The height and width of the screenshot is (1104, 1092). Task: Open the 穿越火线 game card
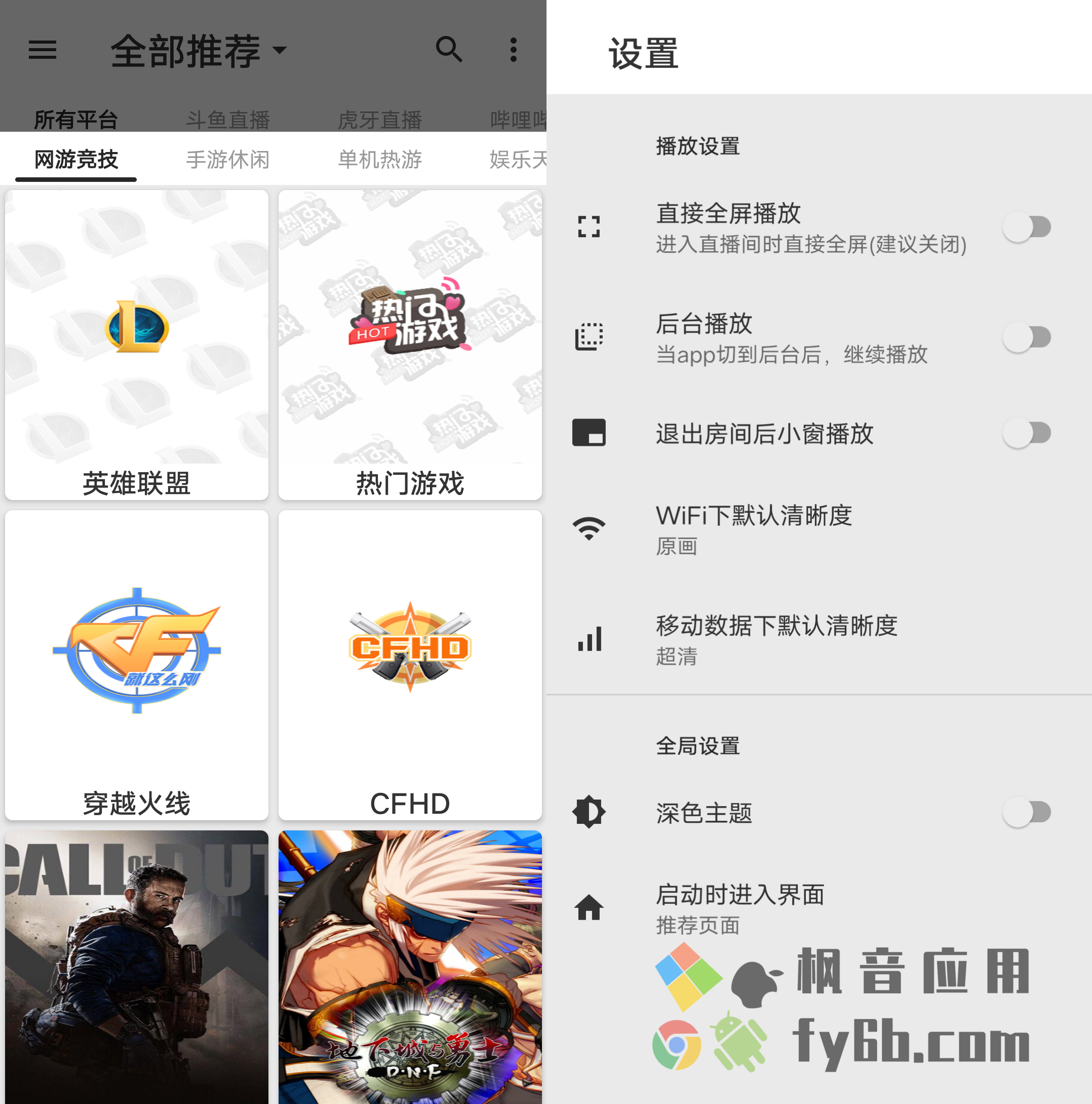tap(137, 665)
